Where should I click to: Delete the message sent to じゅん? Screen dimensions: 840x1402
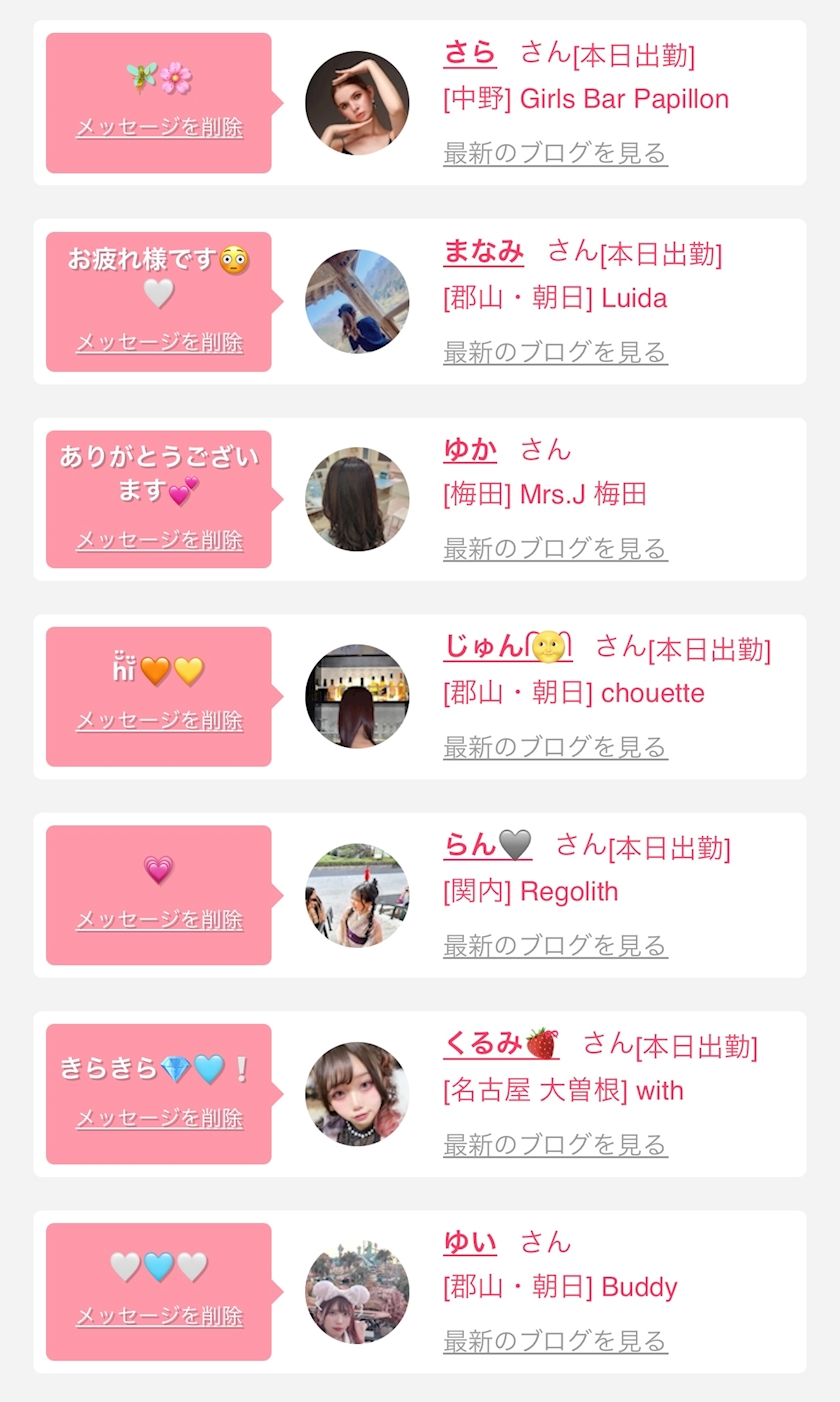click(159, 720)
